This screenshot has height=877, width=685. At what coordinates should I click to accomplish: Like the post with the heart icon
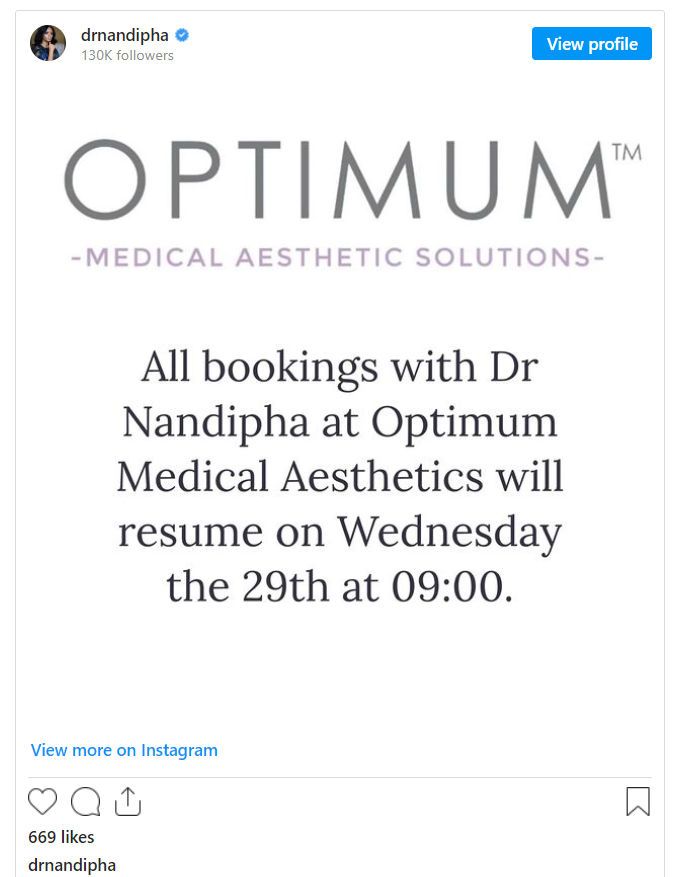(x=42, y=802)
